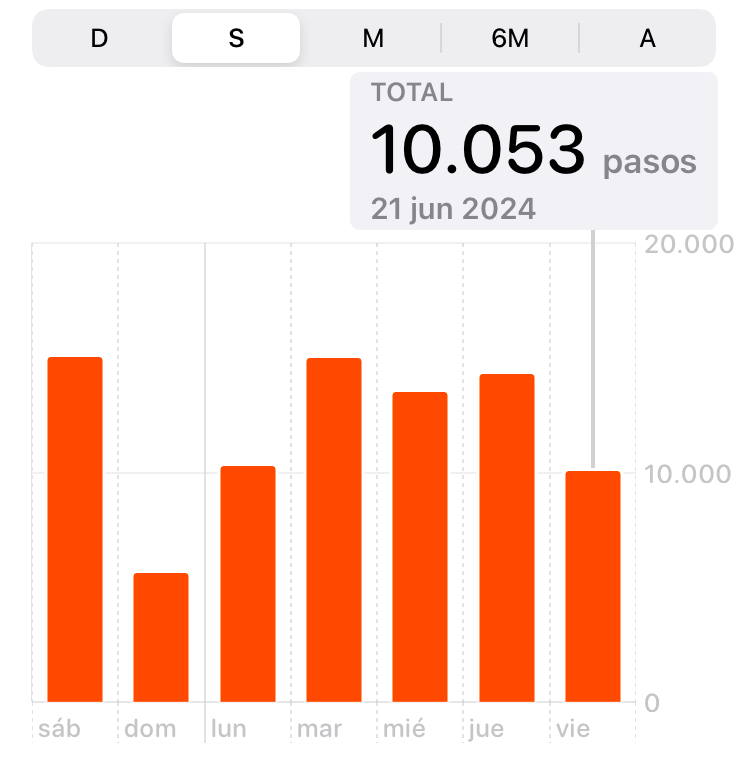Switch to the D (day) view

point(99,39)
